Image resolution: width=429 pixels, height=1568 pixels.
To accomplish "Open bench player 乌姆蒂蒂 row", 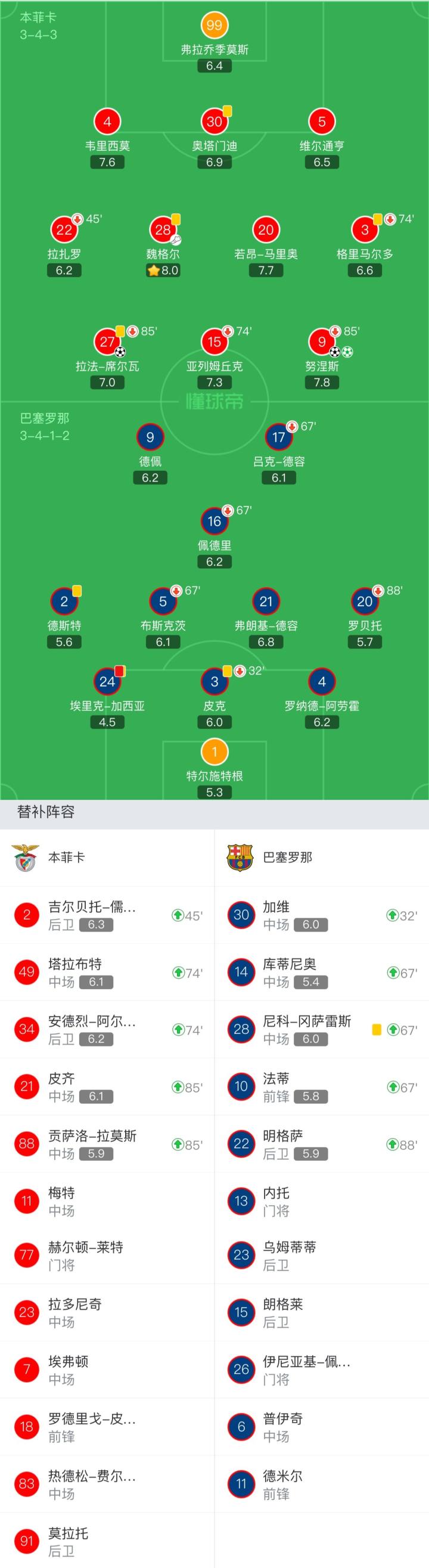I will 321,1255.
